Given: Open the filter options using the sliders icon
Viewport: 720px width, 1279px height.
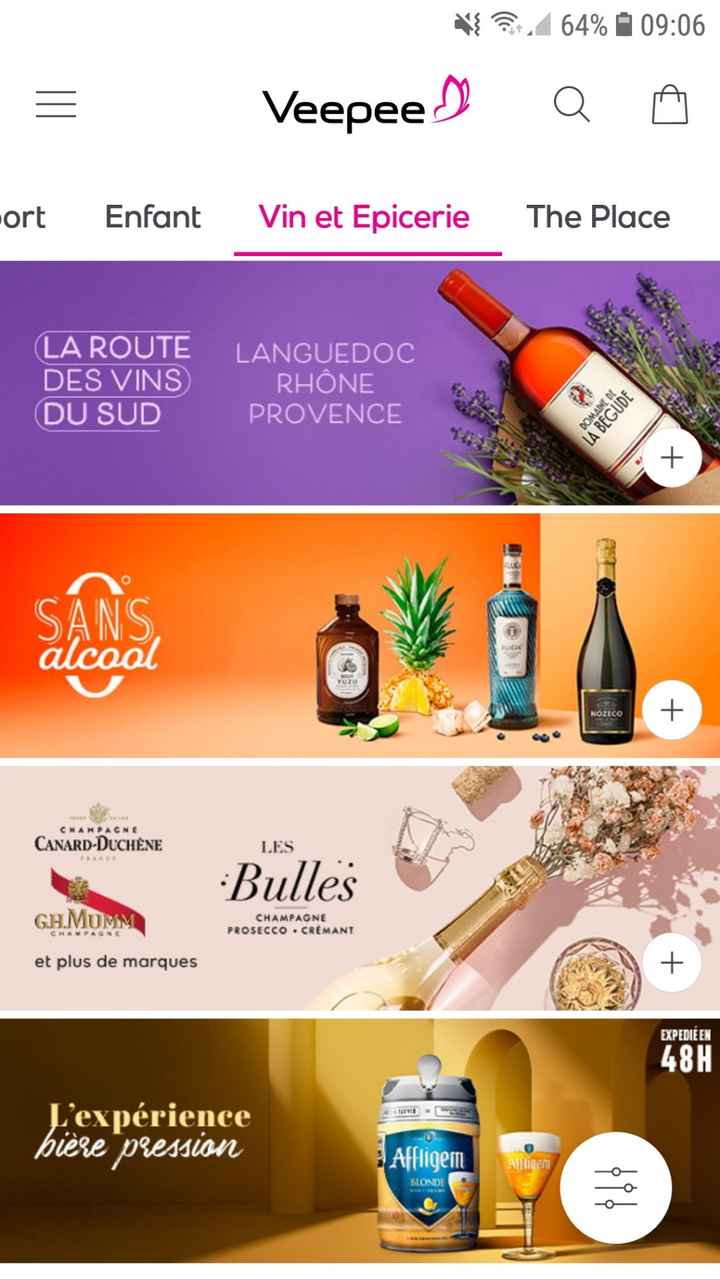Looking at the screenshot, I should (x=616, y=1188).
